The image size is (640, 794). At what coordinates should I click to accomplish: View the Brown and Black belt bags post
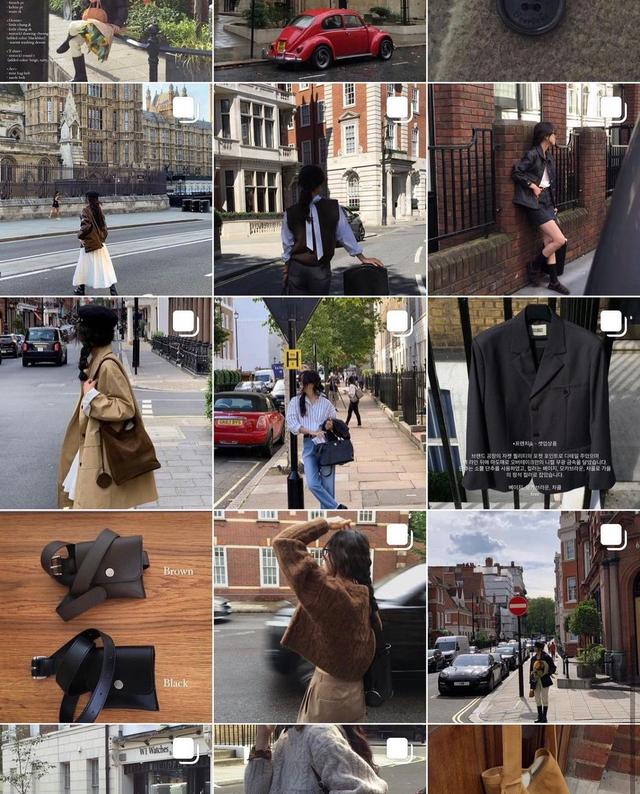(105, 617)
